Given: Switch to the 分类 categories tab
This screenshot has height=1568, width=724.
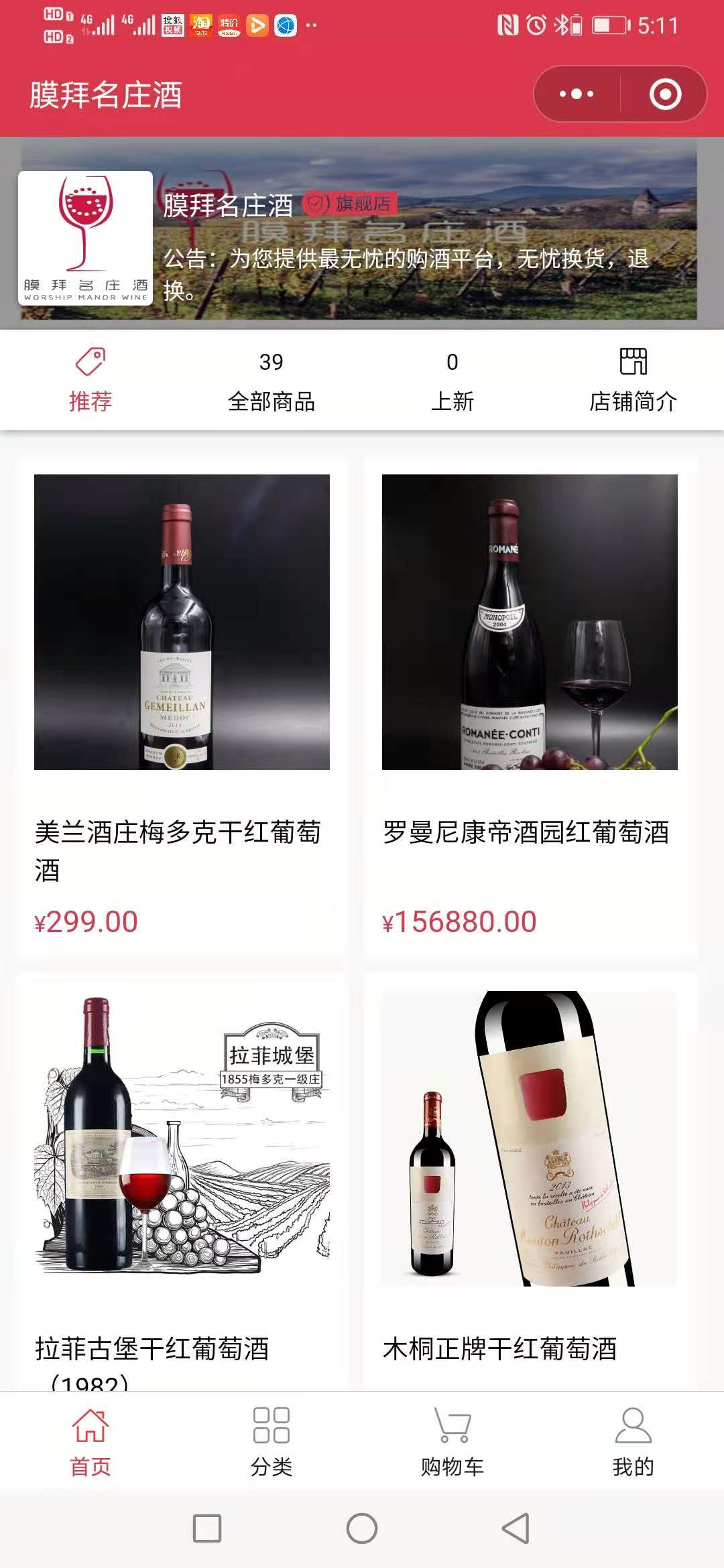Looking at the screenshot, I should point(271,1441).
